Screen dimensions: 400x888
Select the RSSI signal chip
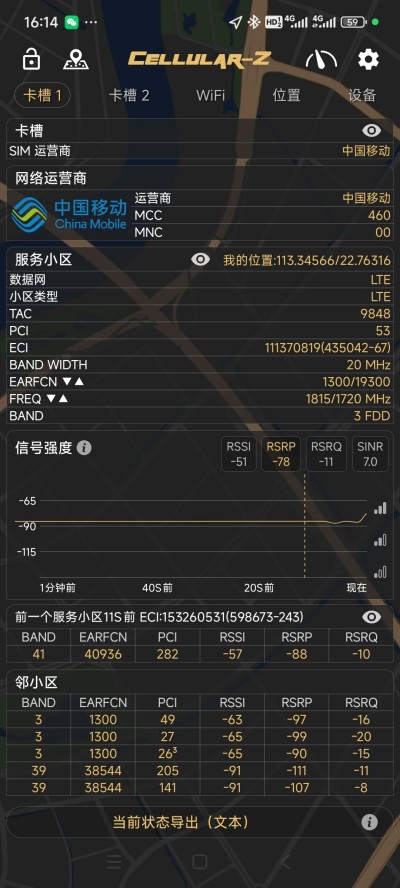pos(239,454)
